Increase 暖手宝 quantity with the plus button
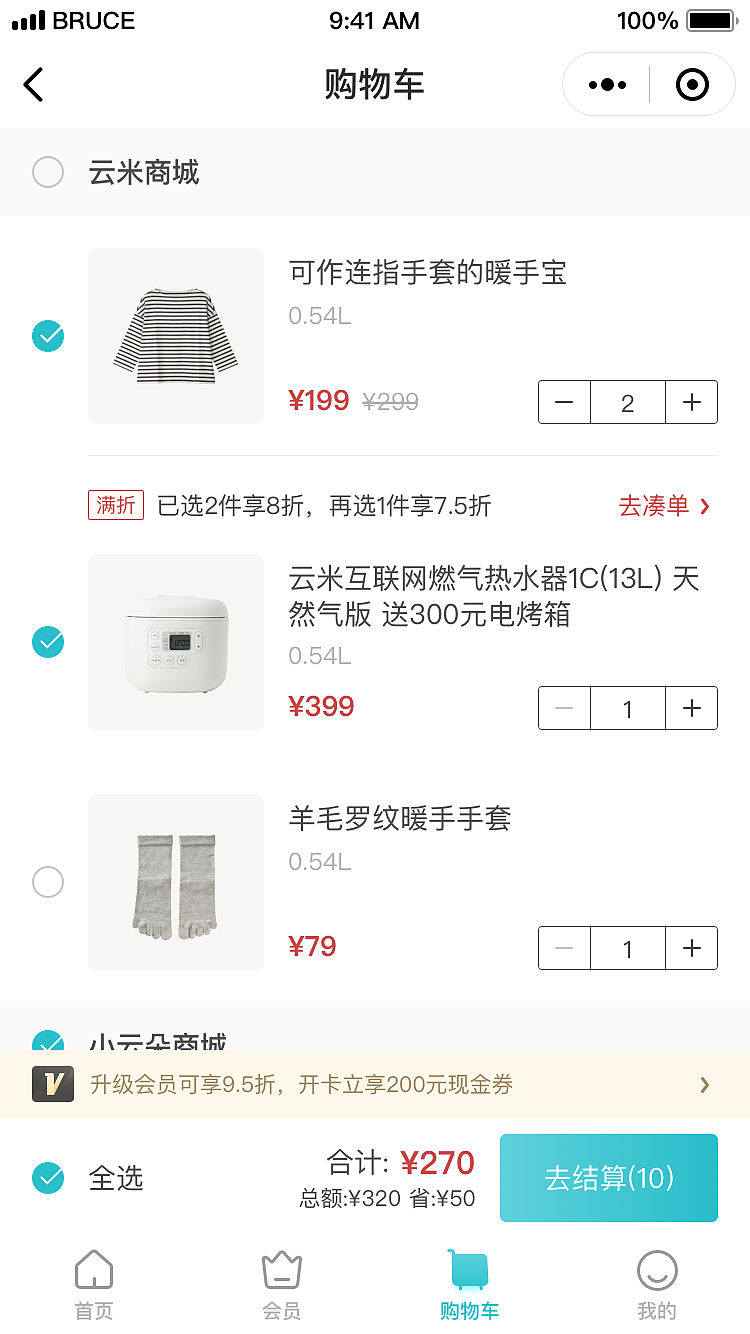The image size is (750, 1334). [691, 402]
